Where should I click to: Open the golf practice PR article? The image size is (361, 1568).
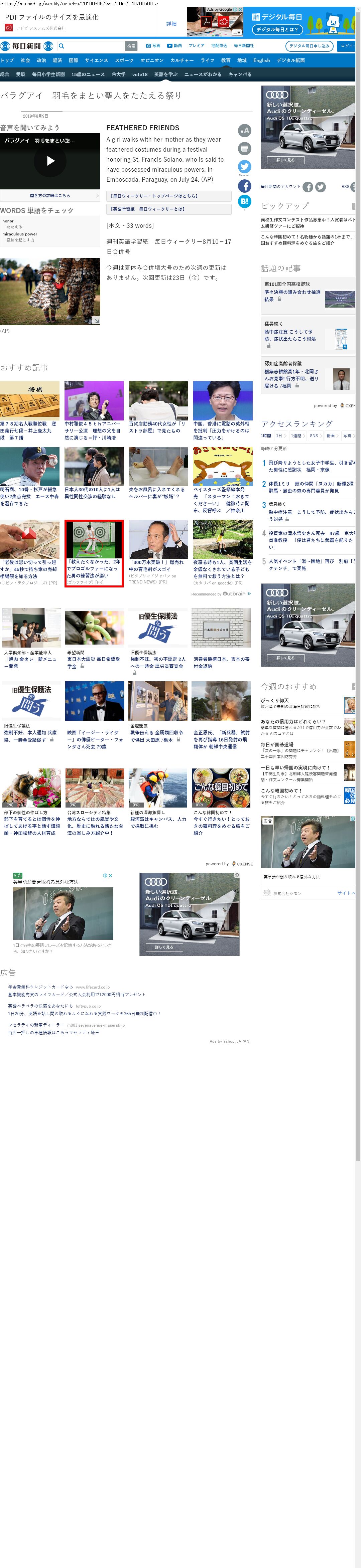point(94,553)
